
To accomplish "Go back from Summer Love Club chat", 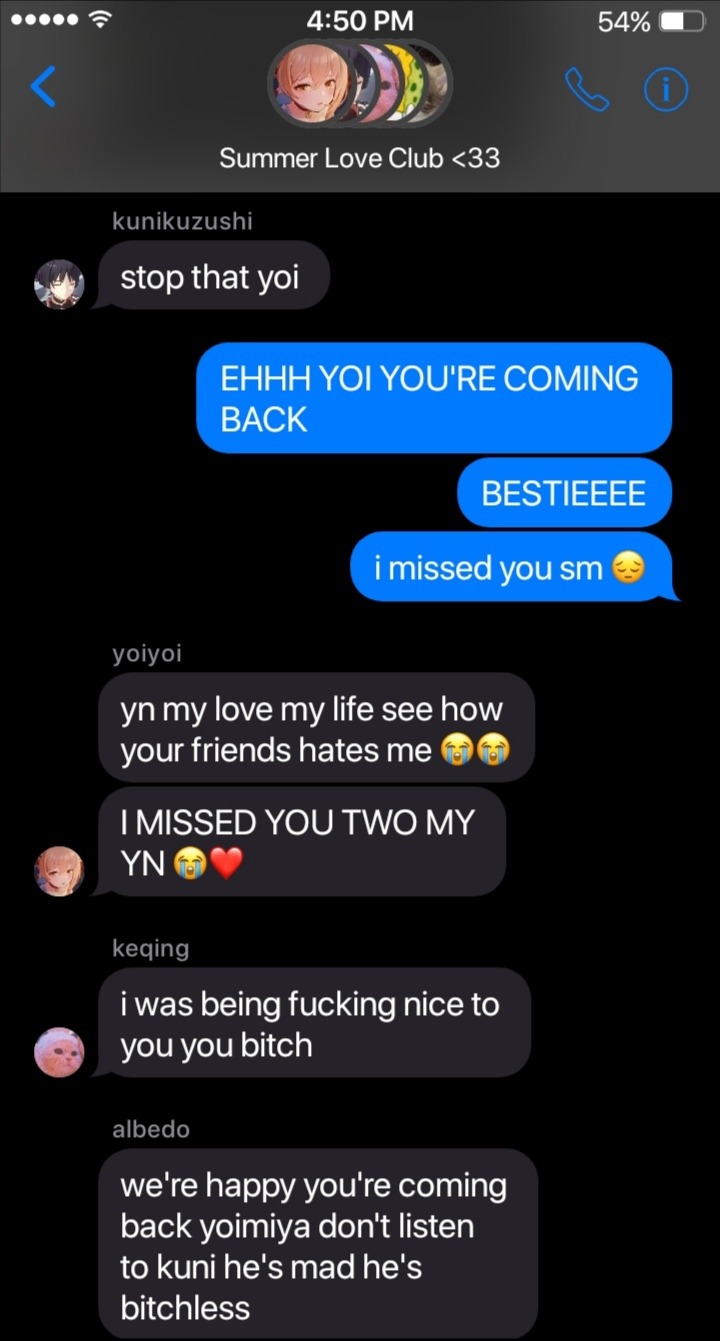I will point(43,88).
